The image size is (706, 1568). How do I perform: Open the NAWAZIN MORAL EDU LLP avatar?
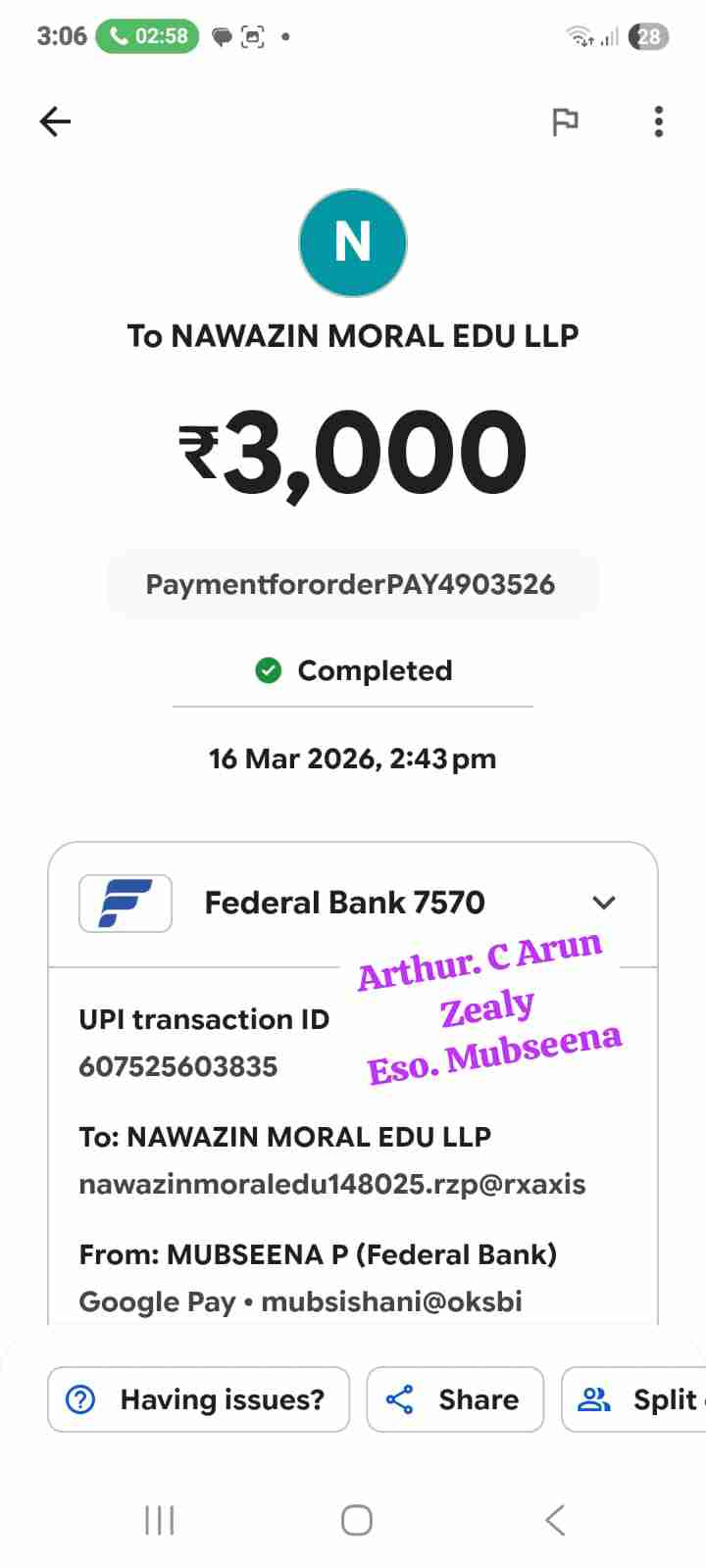pos(353,243)
